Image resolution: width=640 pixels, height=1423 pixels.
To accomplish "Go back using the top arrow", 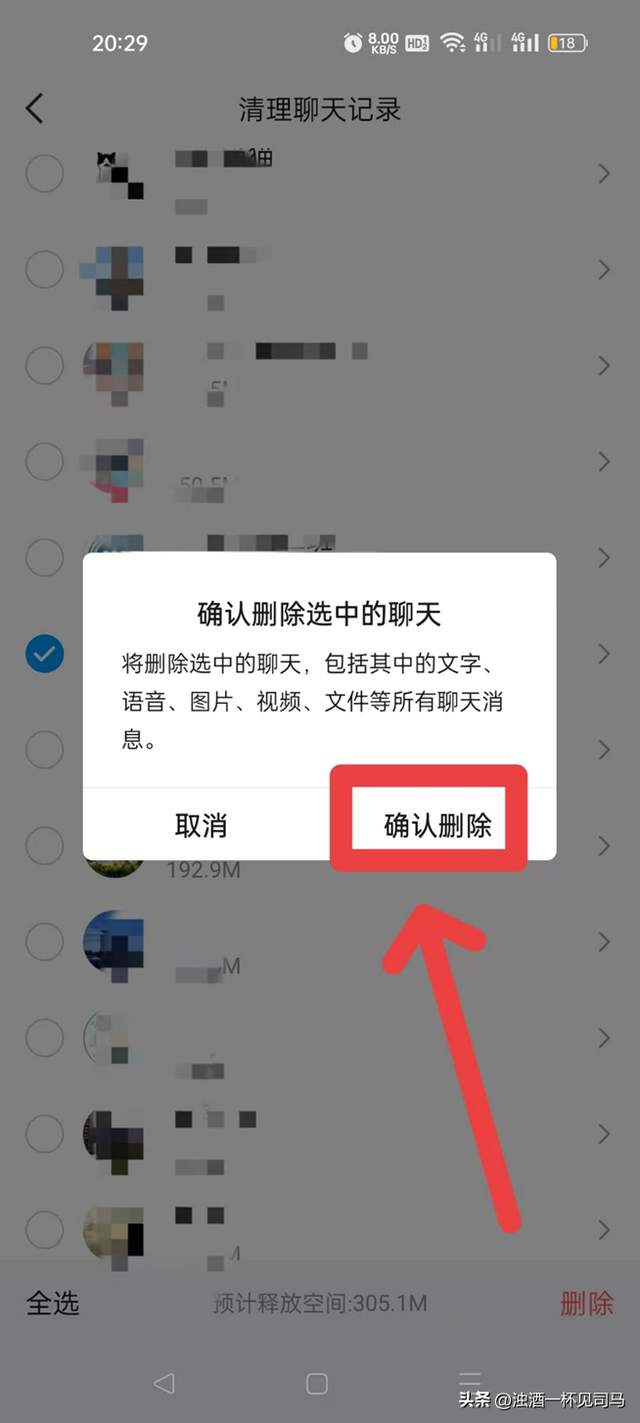I will pos(35,108).
